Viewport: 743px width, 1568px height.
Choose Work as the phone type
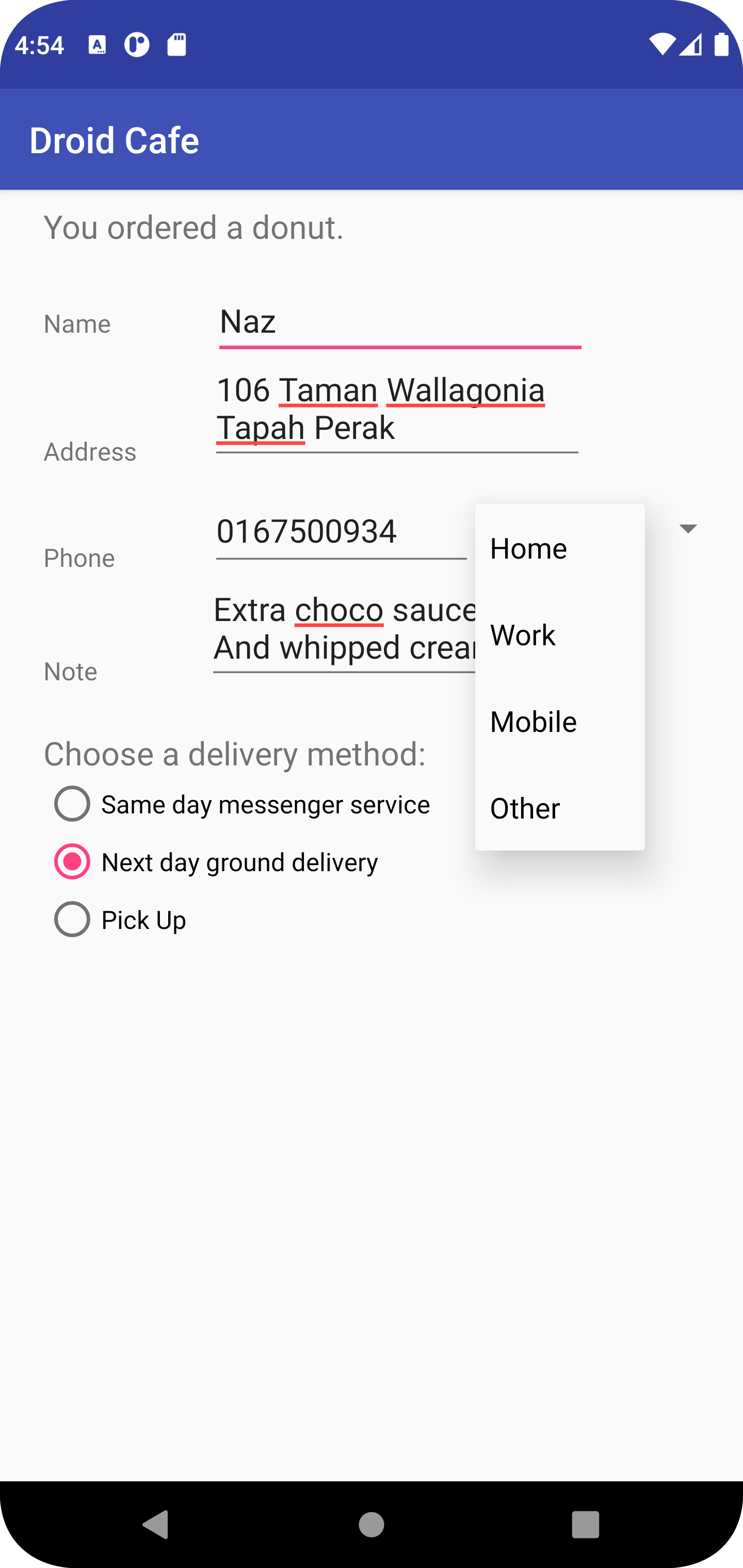click(x=523, y=635)
